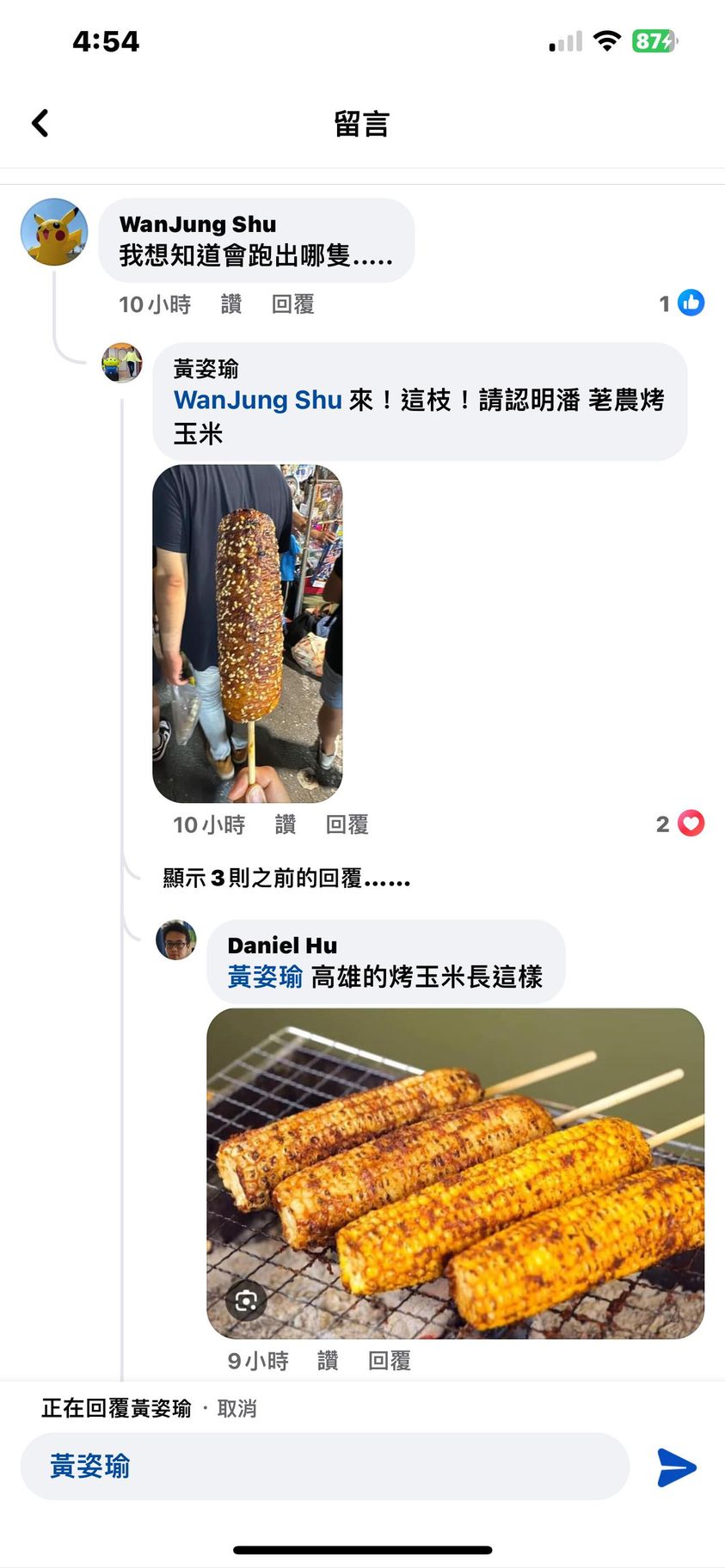Focus the reply text field
The height and width of the screenshot is (1568, 725).
click(x=325, y=1467)
